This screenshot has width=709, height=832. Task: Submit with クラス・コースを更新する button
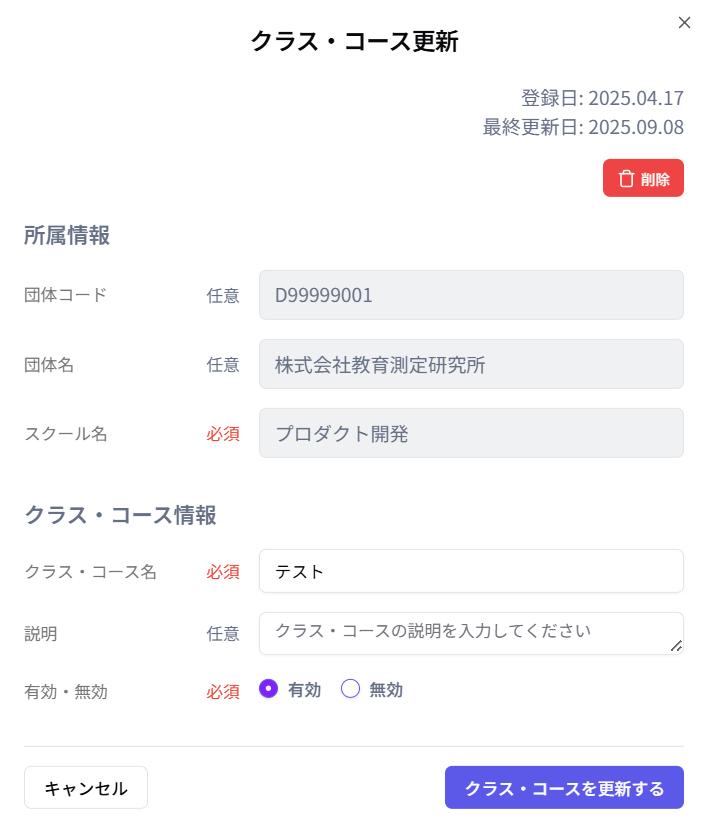point(564,787)
